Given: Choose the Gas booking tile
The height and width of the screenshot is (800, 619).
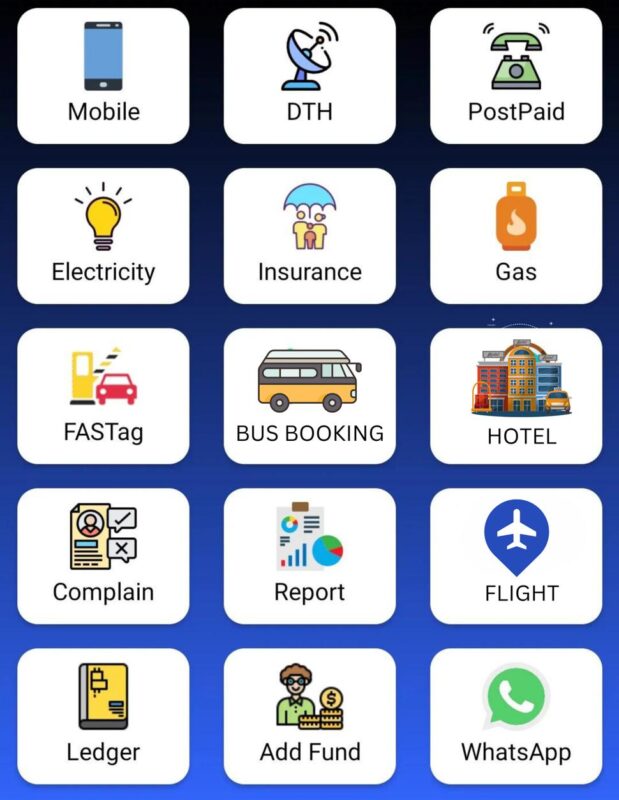Looking at the screenshot, I should point(516,236).
